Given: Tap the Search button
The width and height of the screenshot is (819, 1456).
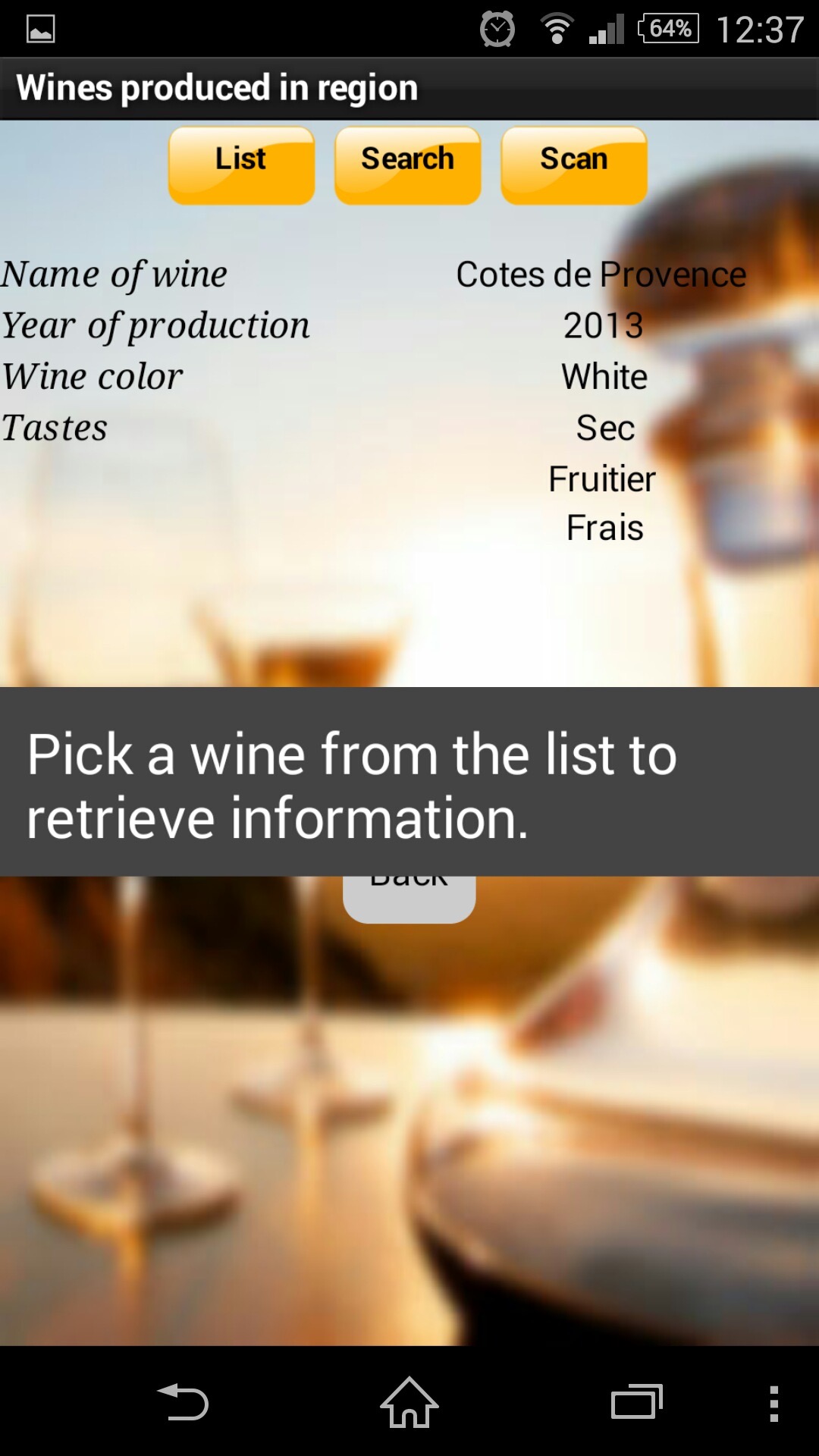Looking at the screenshot, I should coord(408,165).
